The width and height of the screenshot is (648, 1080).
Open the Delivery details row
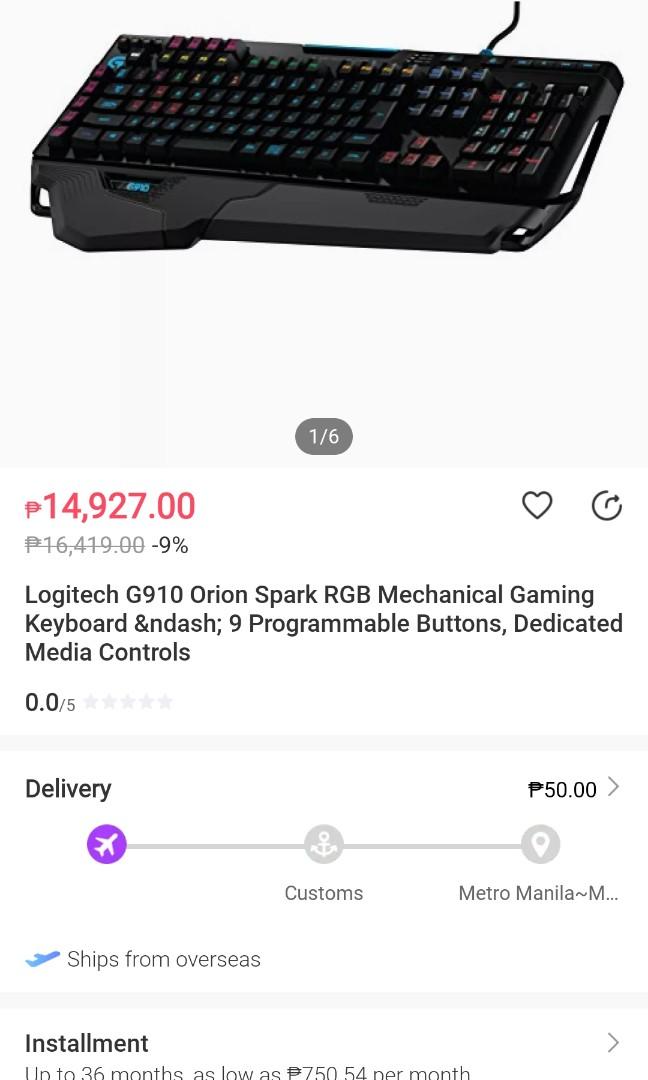pos(613,788)
